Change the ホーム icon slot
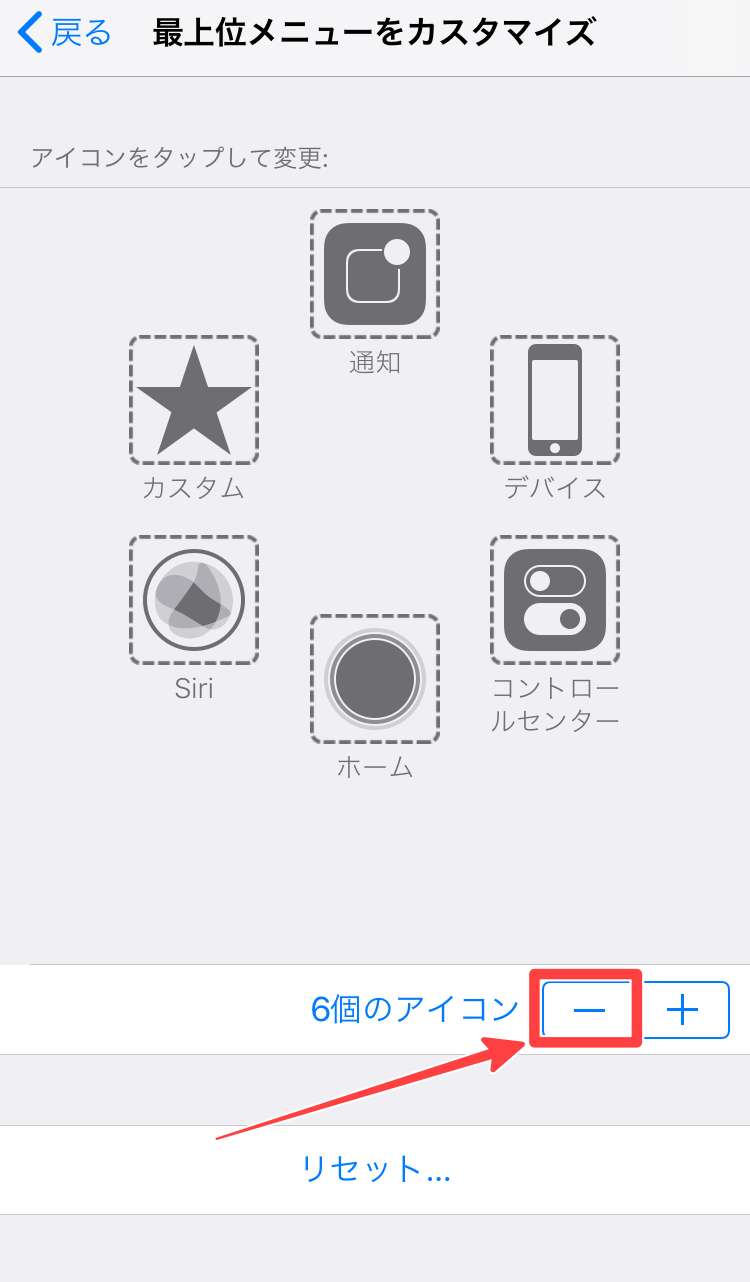This screenshot has height=1282, width=750. (375, 679)
